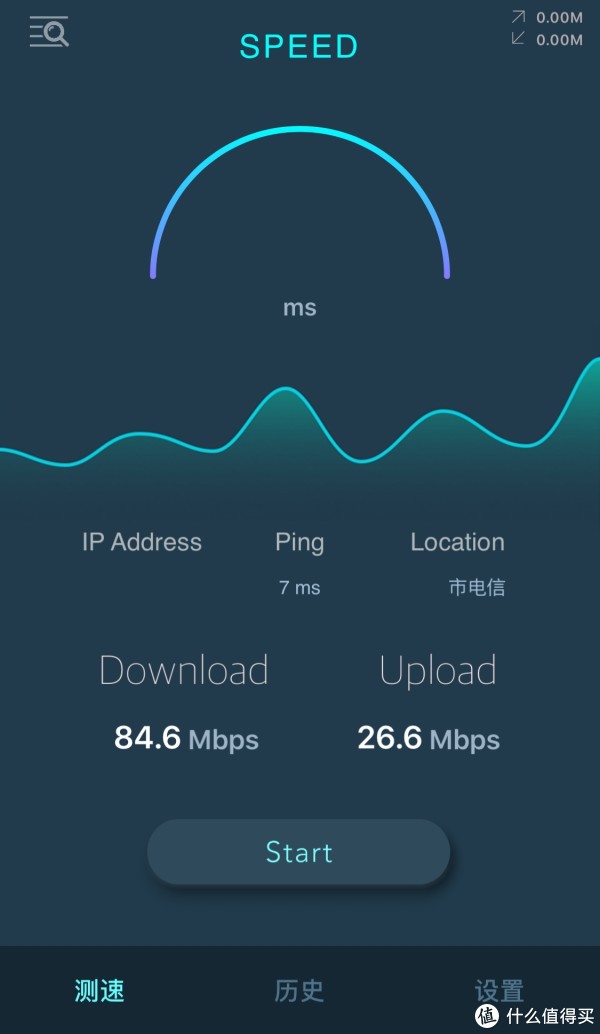Go to the 设置 settings tab
The image size is (600, 1034).
499,990
